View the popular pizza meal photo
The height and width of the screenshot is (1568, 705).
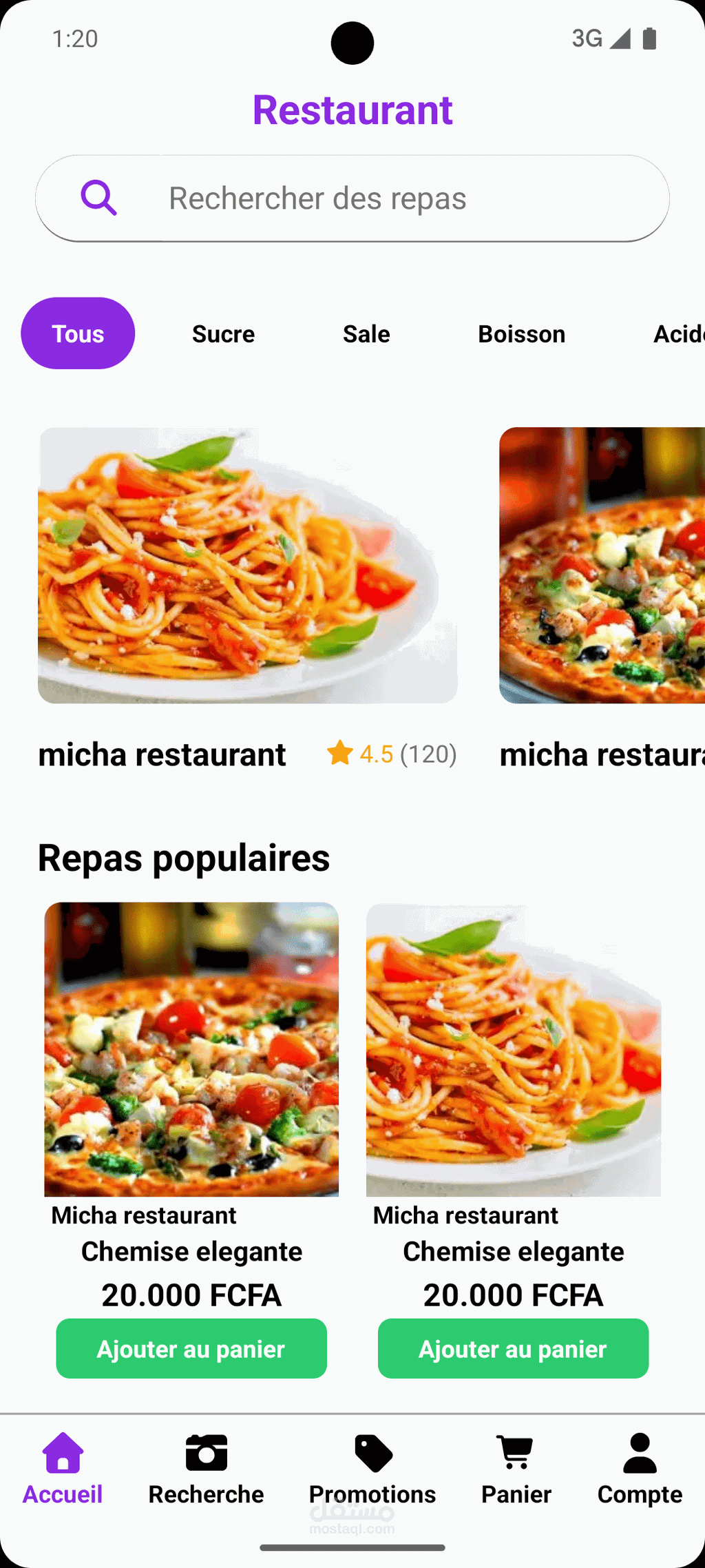[191, 1049]
